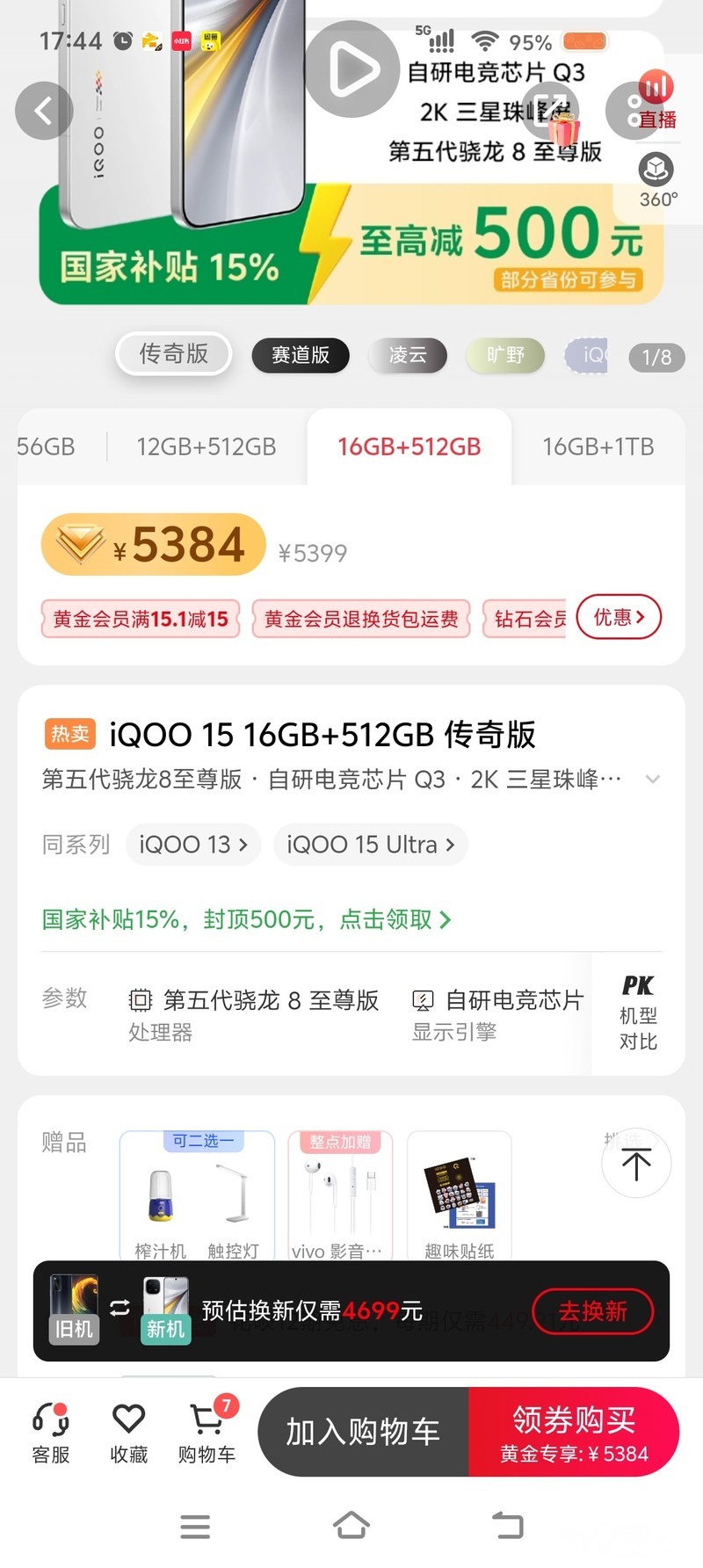Select the 赛道版 color option

point(301,355)
